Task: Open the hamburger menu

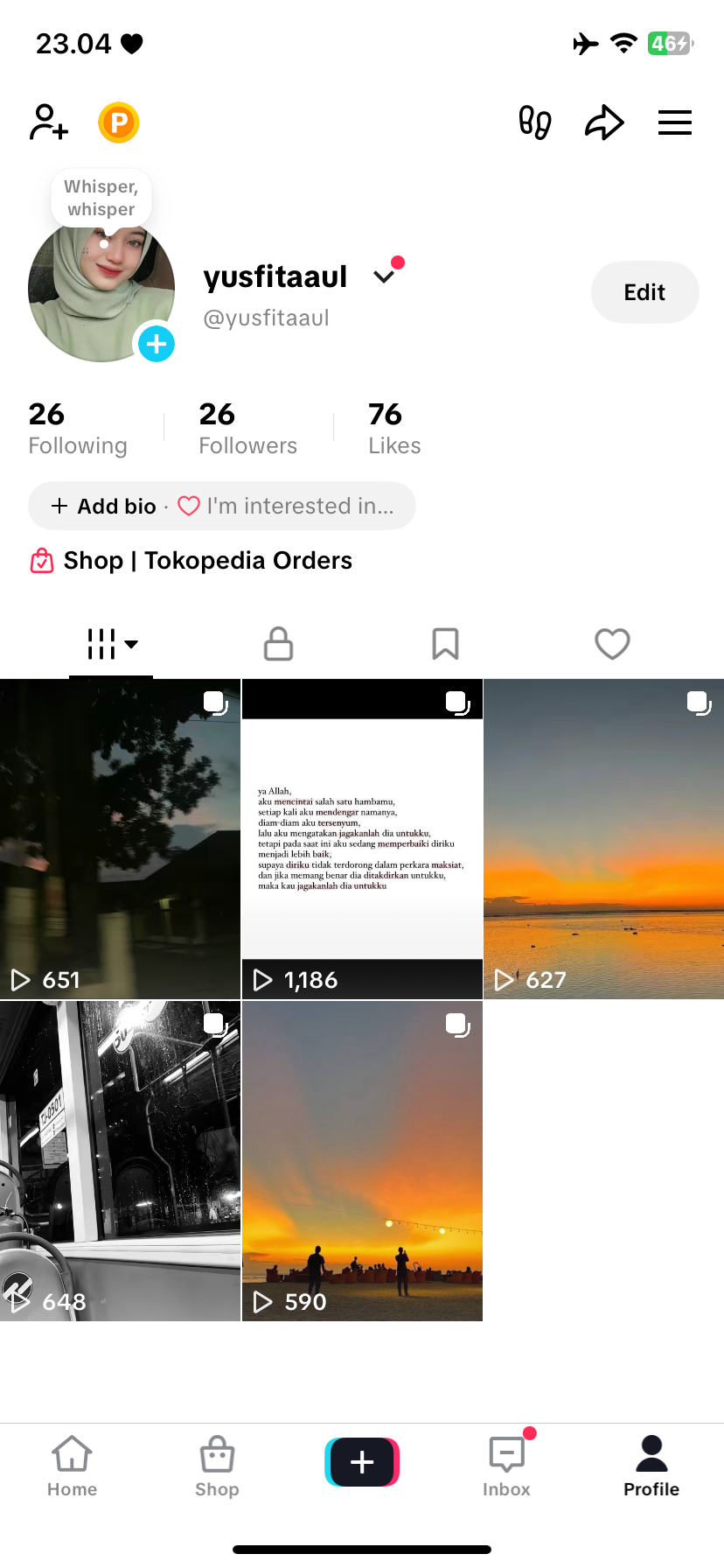Action: pos(674,122)
